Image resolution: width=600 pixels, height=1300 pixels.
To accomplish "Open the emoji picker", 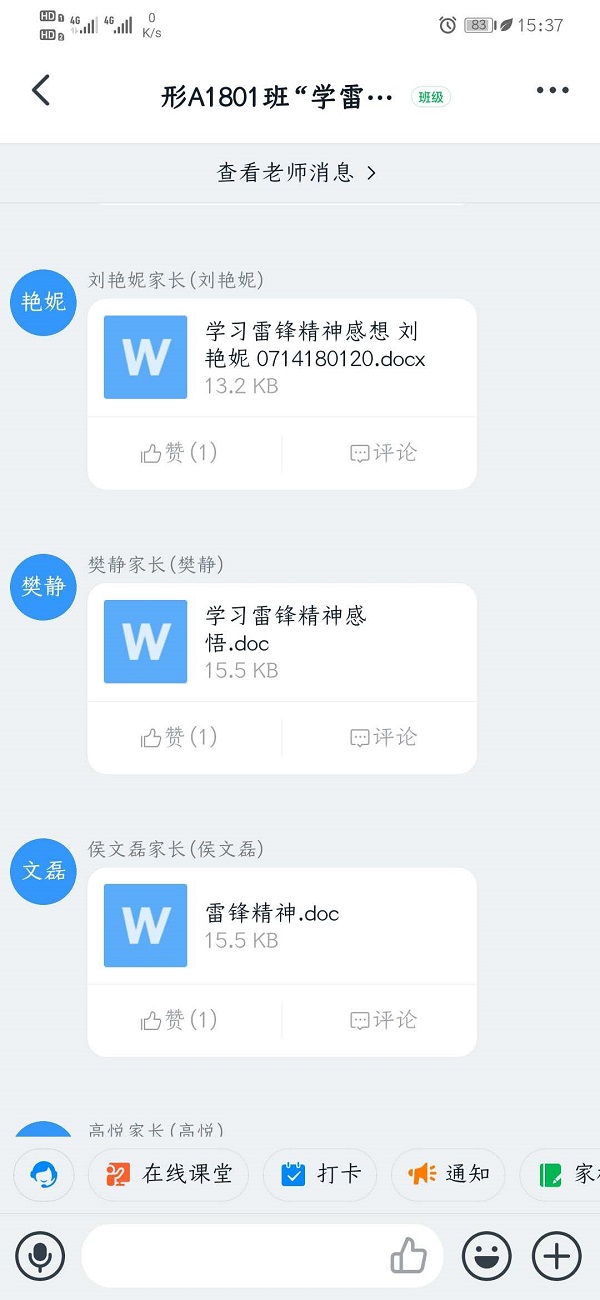I will pos(486,1255).
